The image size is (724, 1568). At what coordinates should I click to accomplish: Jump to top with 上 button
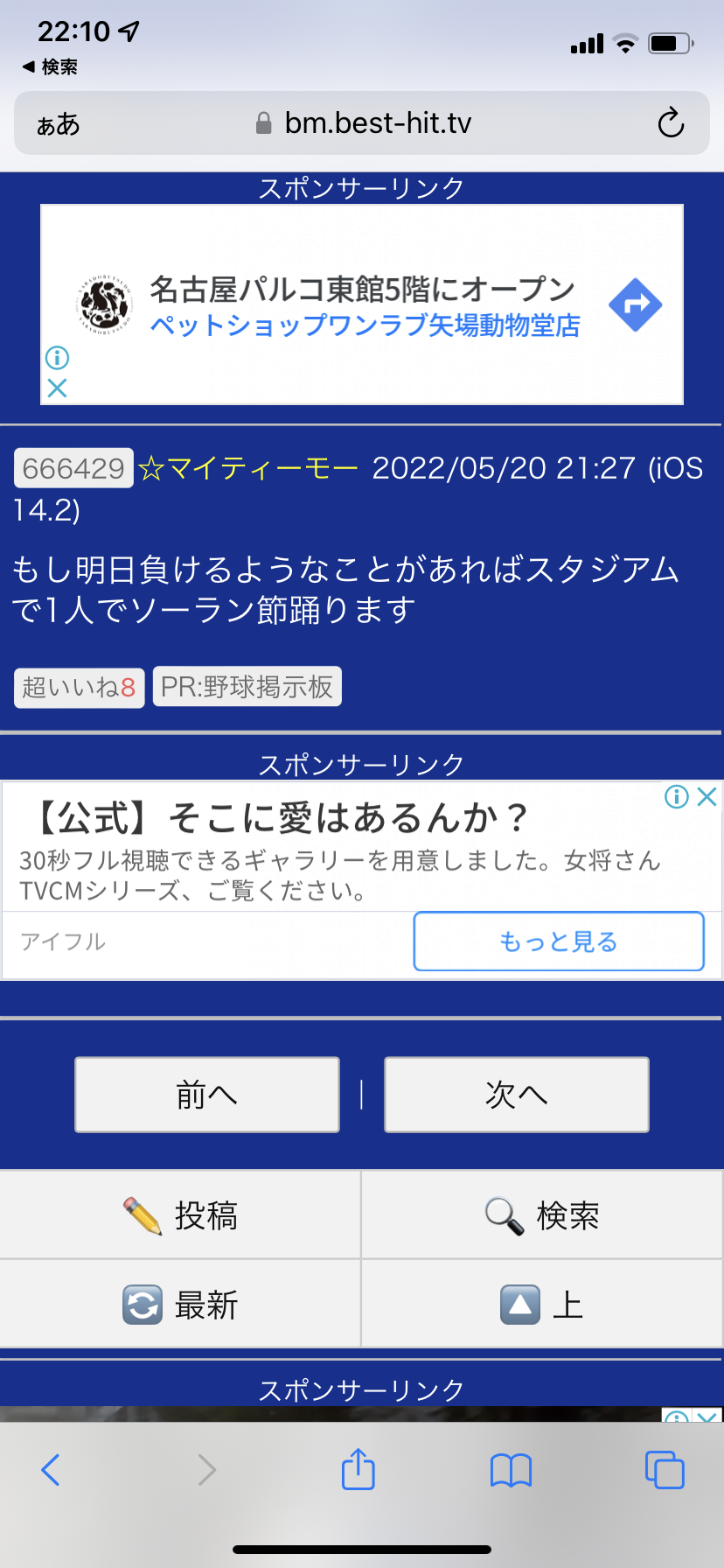pyautogui.click(x=542, y=1305)
